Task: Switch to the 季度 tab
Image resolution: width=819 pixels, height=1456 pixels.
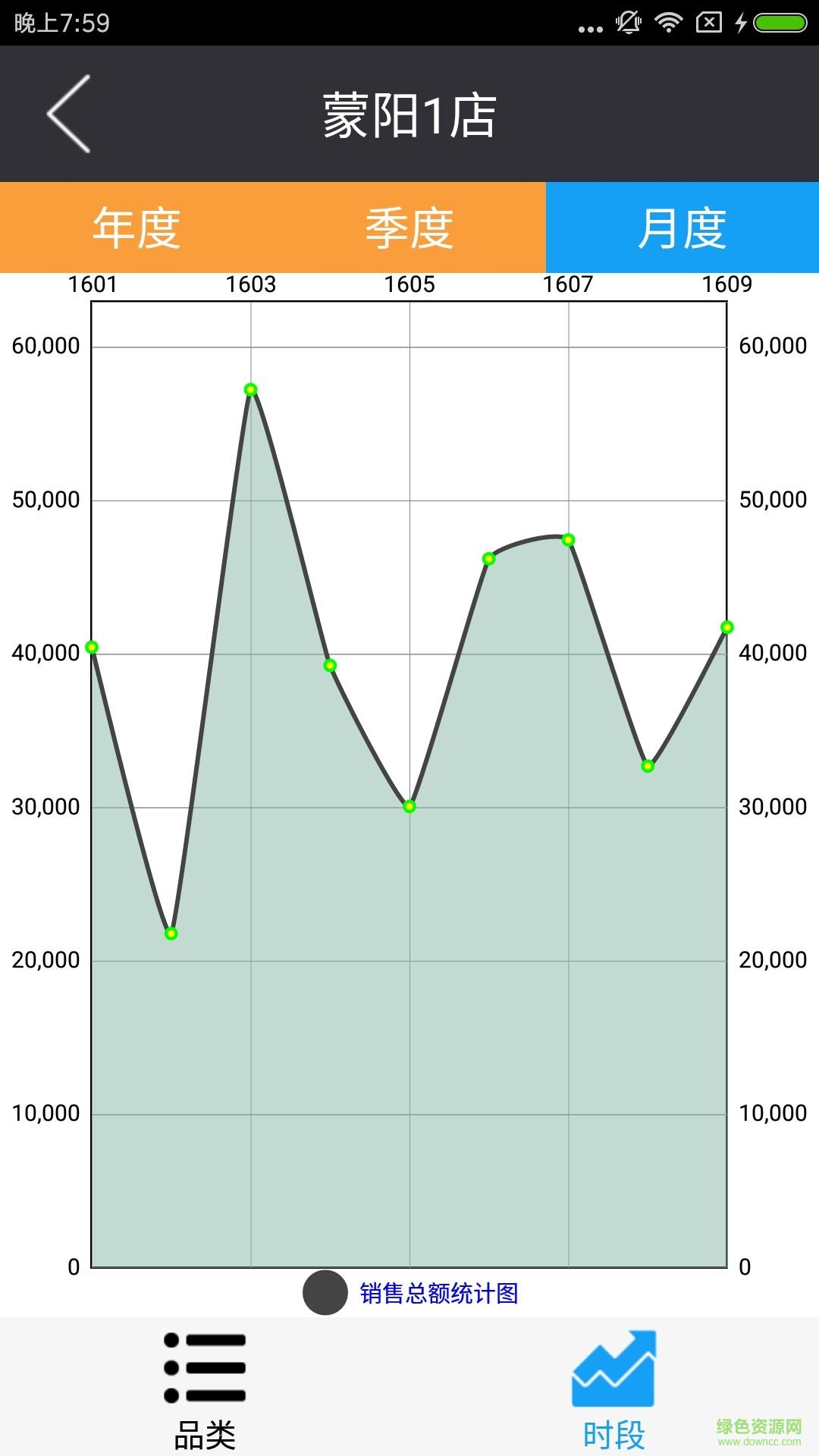Action: click(409, 227)
